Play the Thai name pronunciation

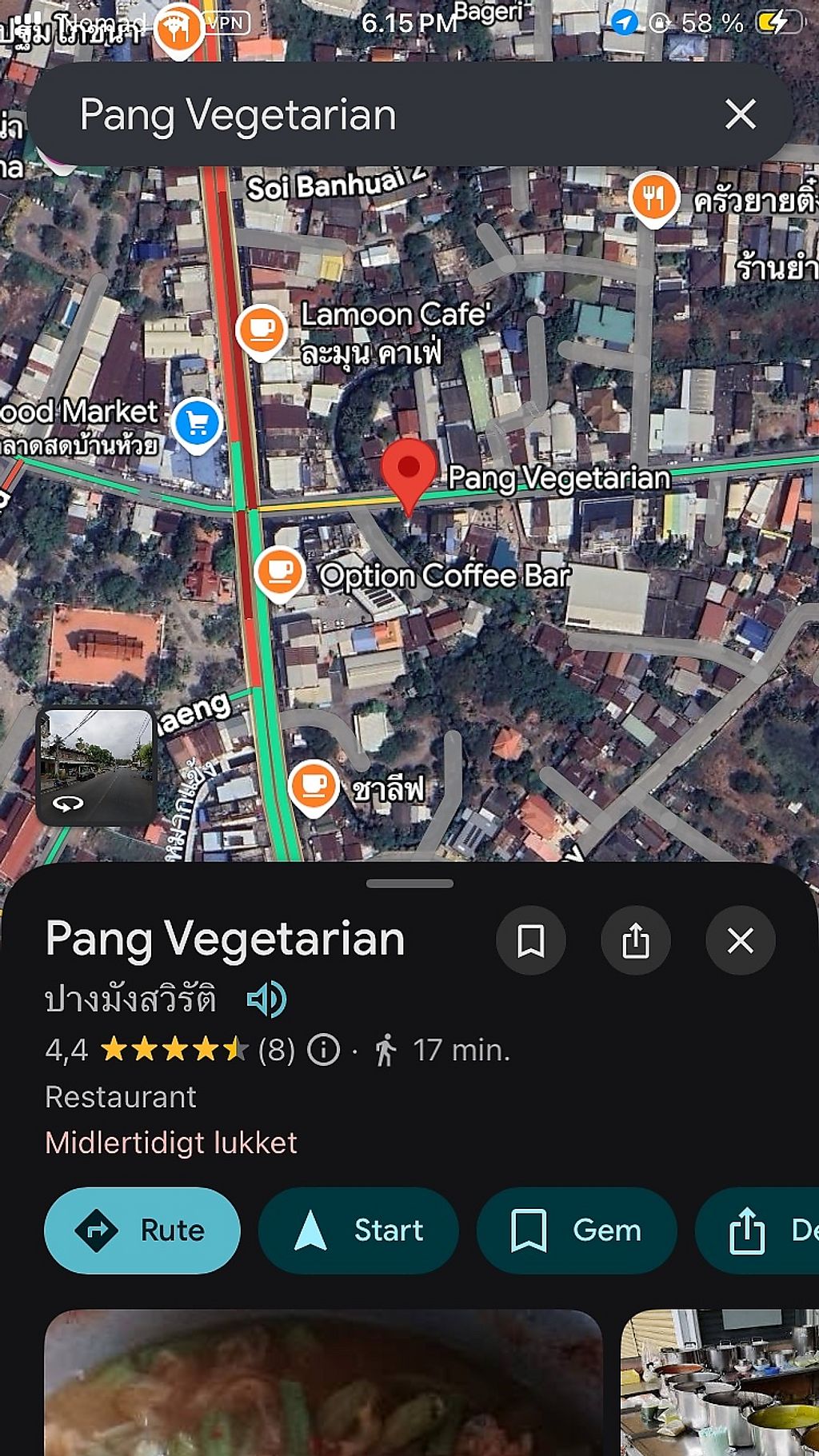266,999
